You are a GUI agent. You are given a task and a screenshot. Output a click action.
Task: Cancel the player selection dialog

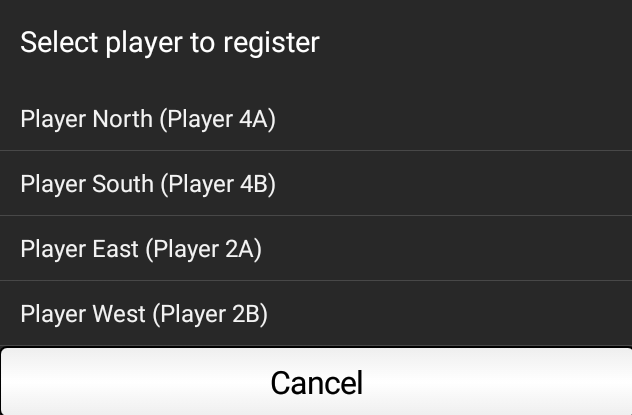point(316,382)
